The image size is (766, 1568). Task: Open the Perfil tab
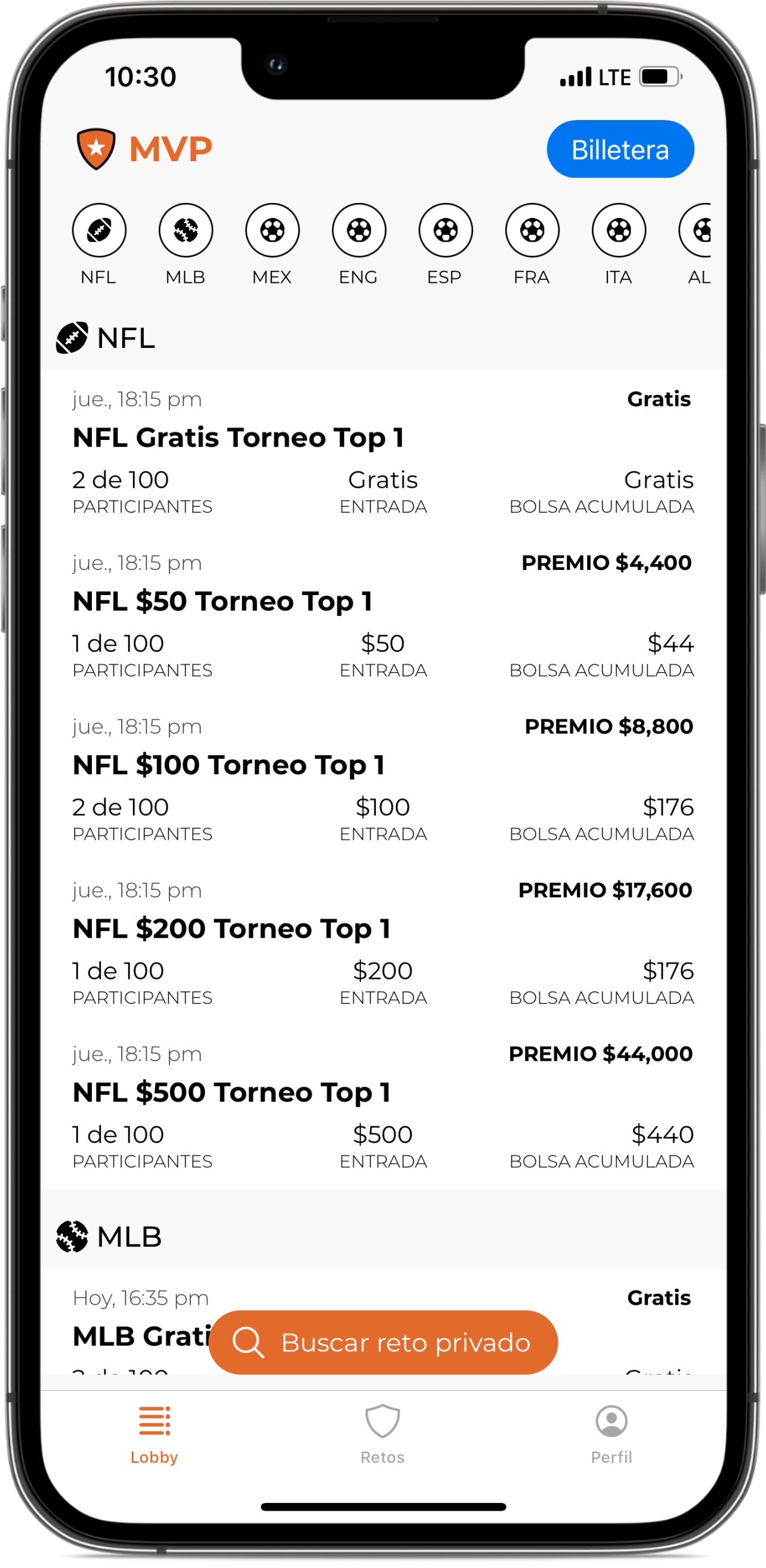point(611,1434)
